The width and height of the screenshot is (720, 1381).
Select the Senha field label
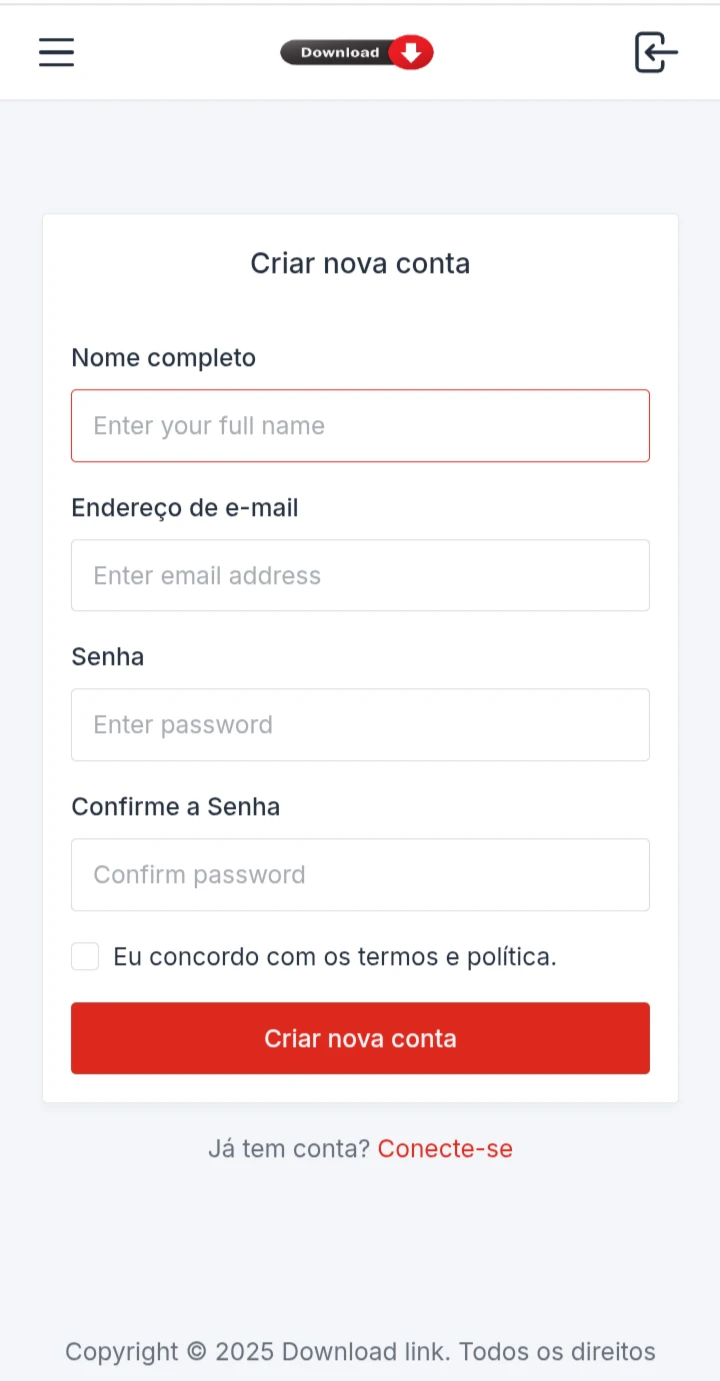107,656
